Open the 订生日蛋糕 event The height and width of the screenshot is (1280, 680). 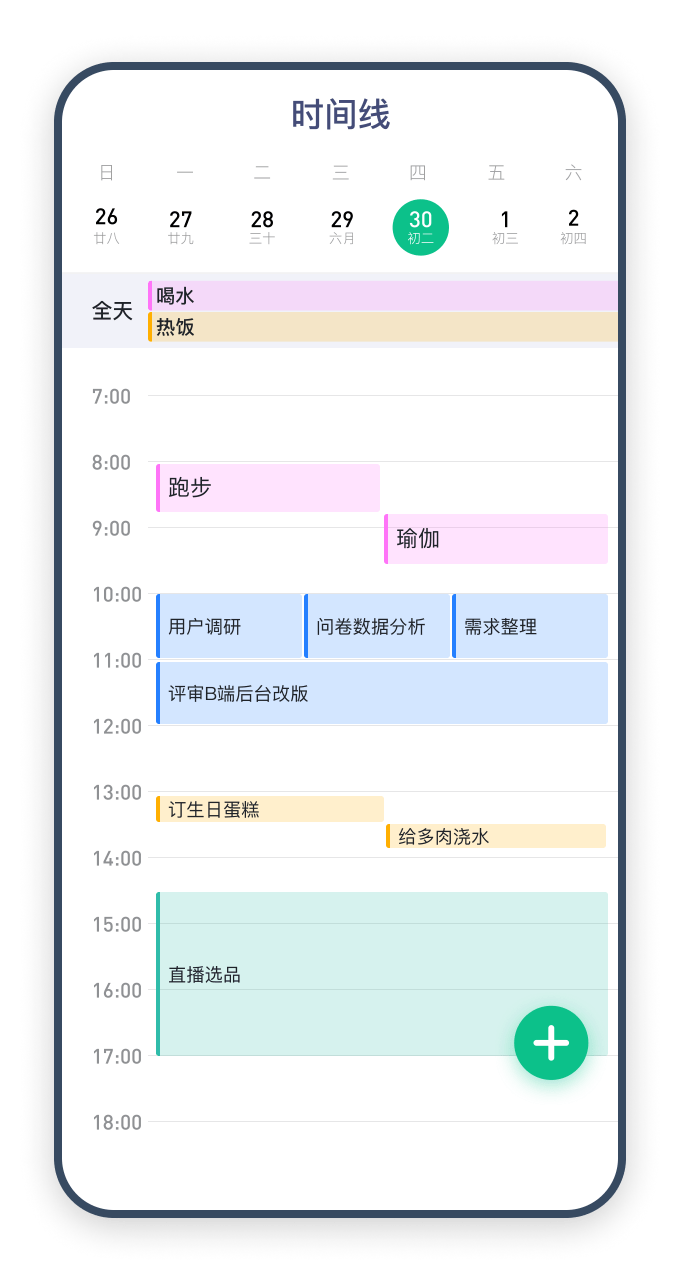click(x=270, y=809)
